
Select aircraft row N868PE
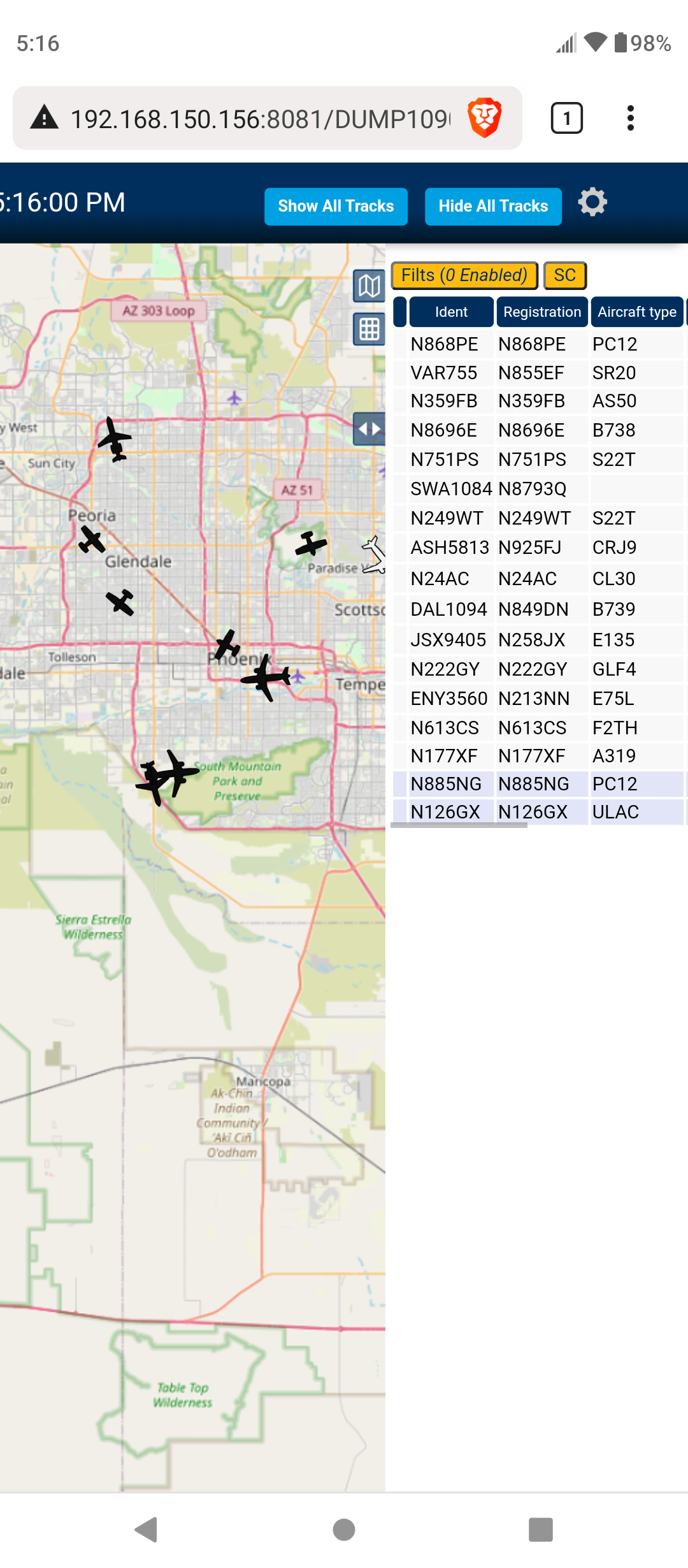coord(538,344)
